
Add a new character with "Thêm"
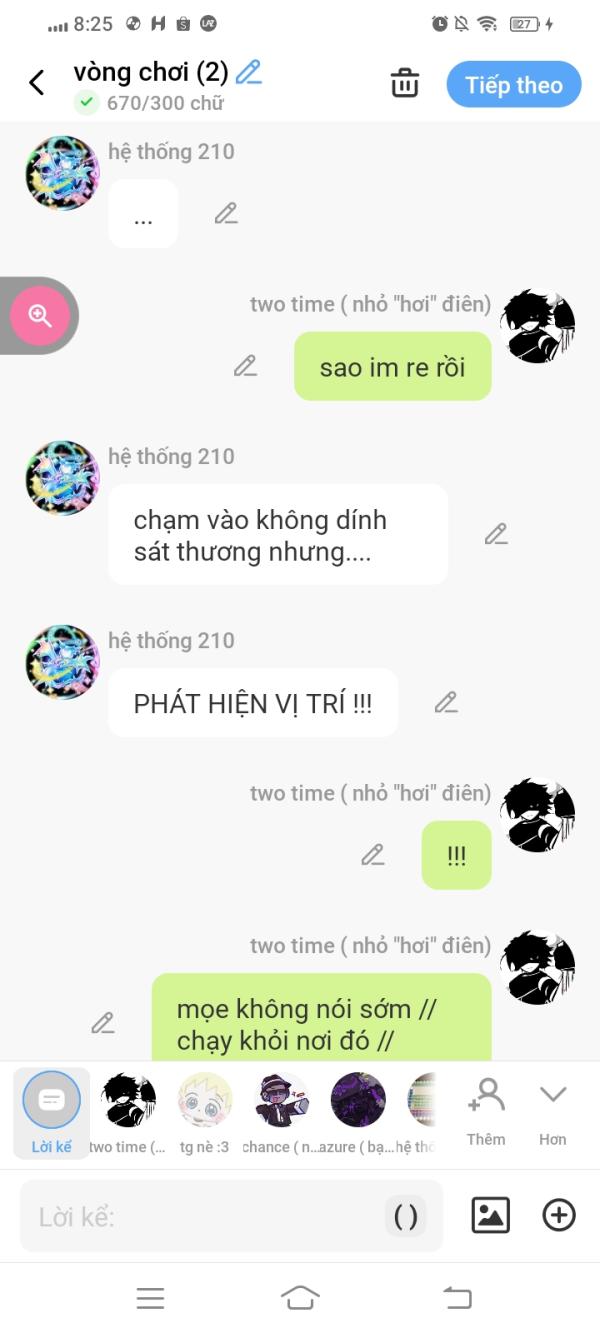[x=486, y=1112]
